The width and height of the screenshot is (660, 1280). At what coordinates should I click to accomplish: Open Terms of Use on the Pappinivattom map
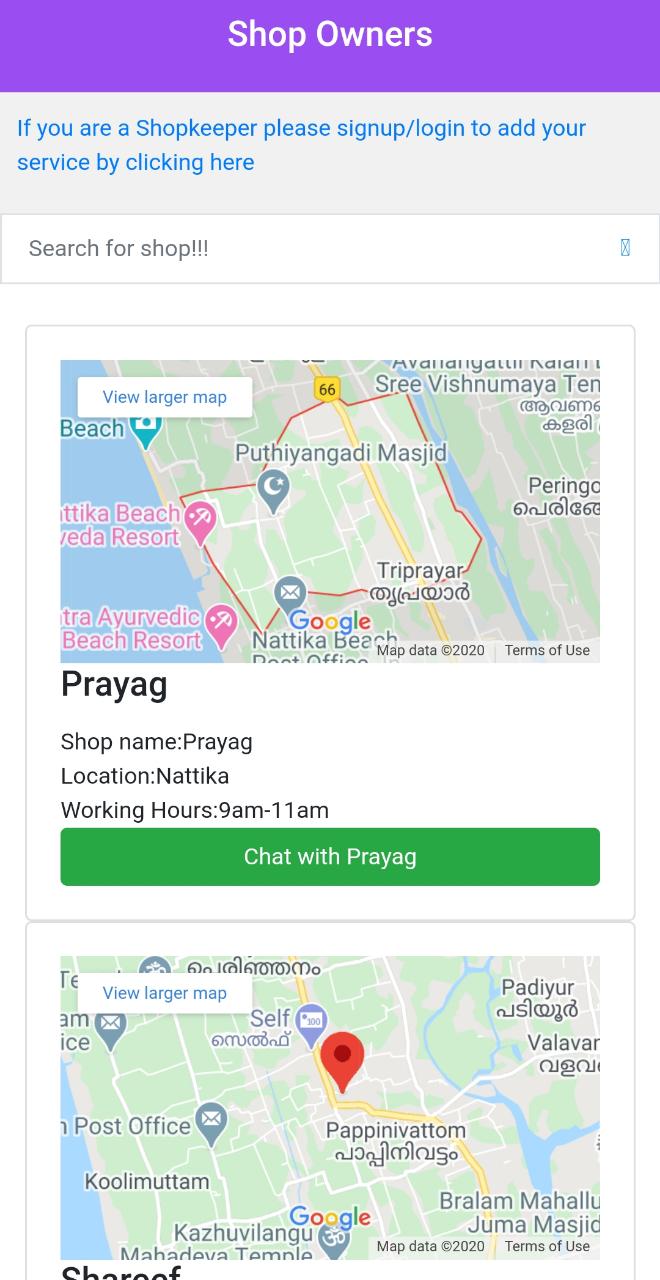[547, 1246]
